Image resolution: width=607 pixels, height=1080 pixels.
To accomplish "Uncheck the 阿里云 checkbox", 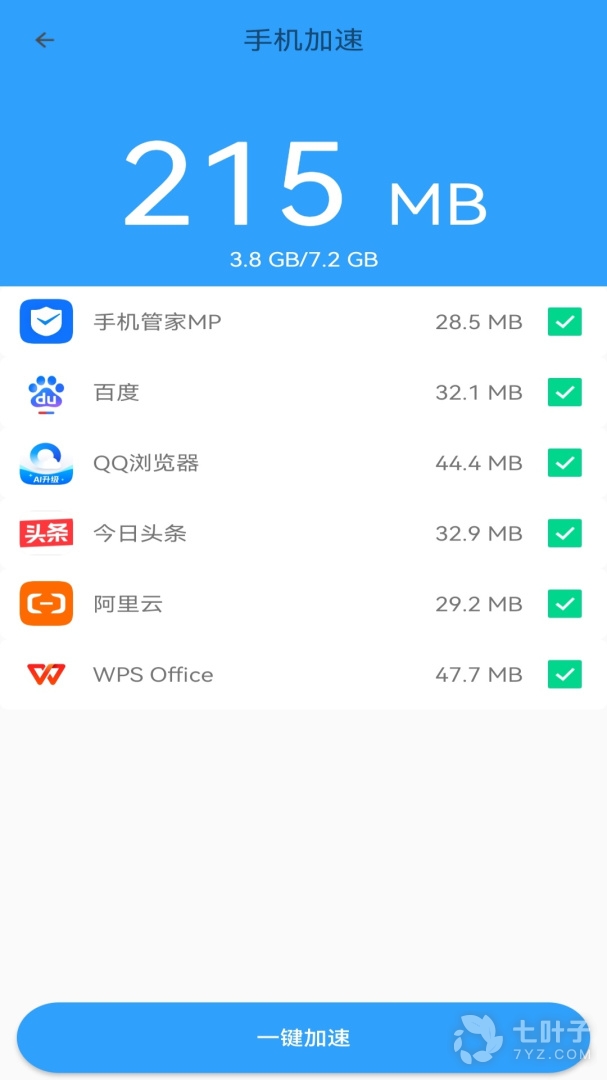I will [x=564, y=604].
